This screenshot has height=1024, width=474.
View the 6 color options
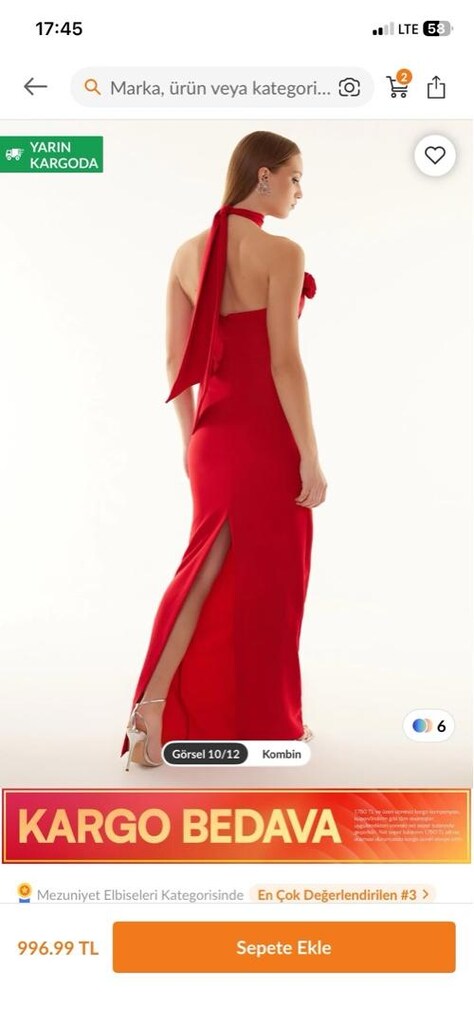point(429,726)
